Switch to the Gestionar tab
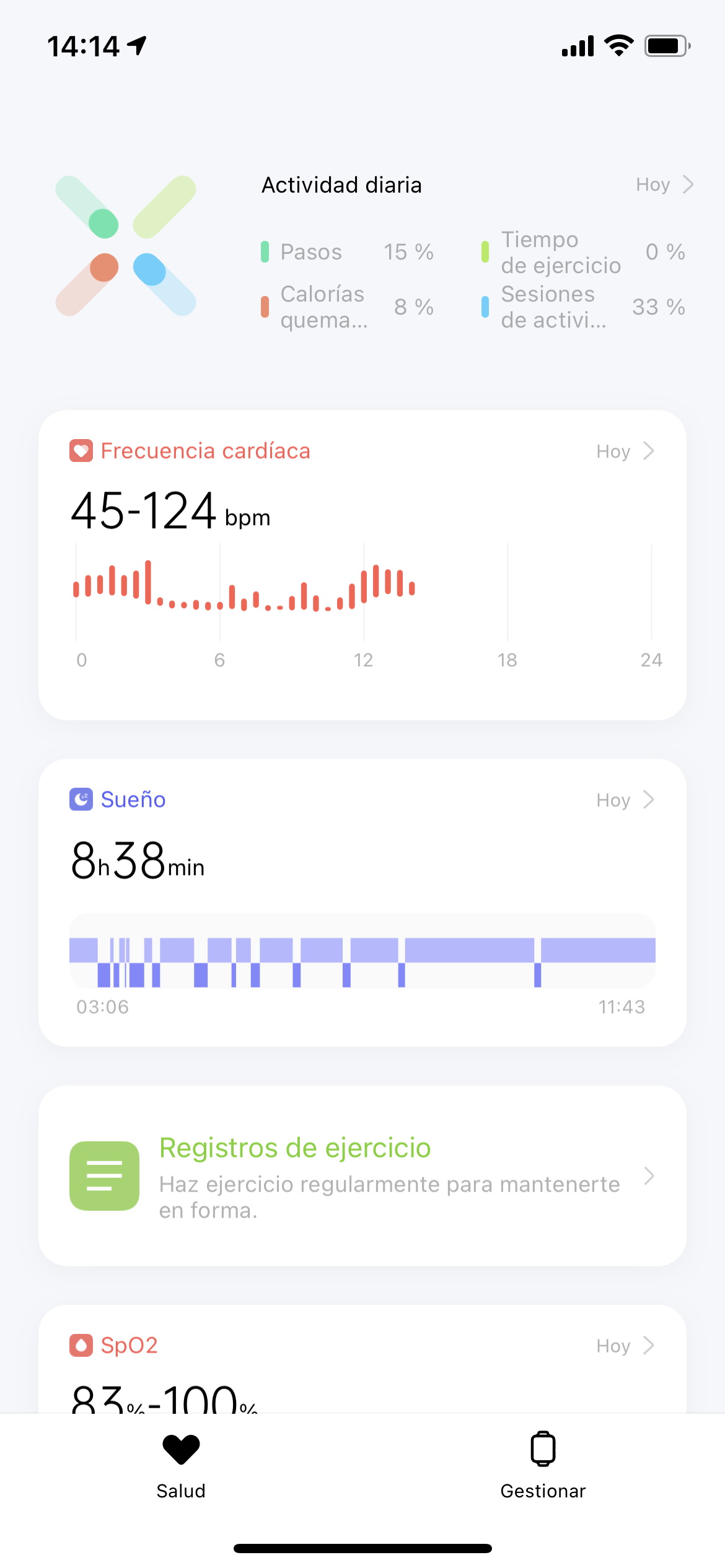 [x=543, y=1465]
